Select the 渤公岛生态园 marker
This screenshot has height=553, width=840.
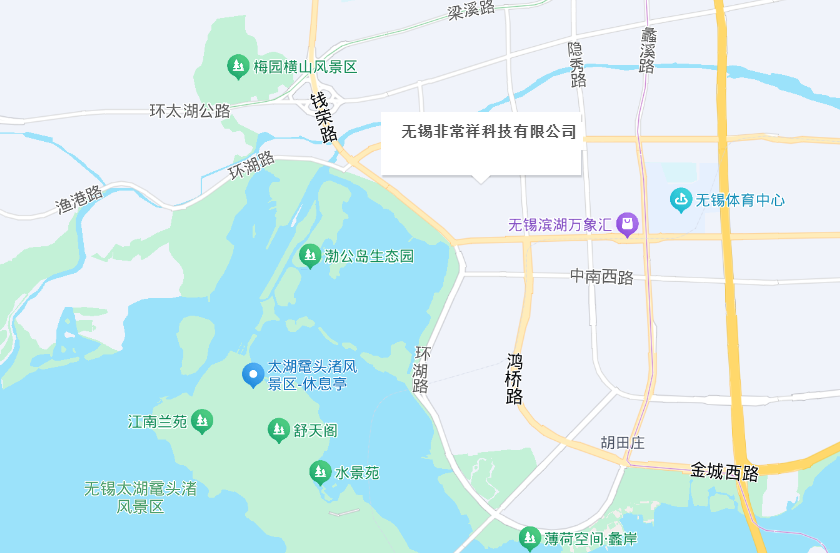310,256
